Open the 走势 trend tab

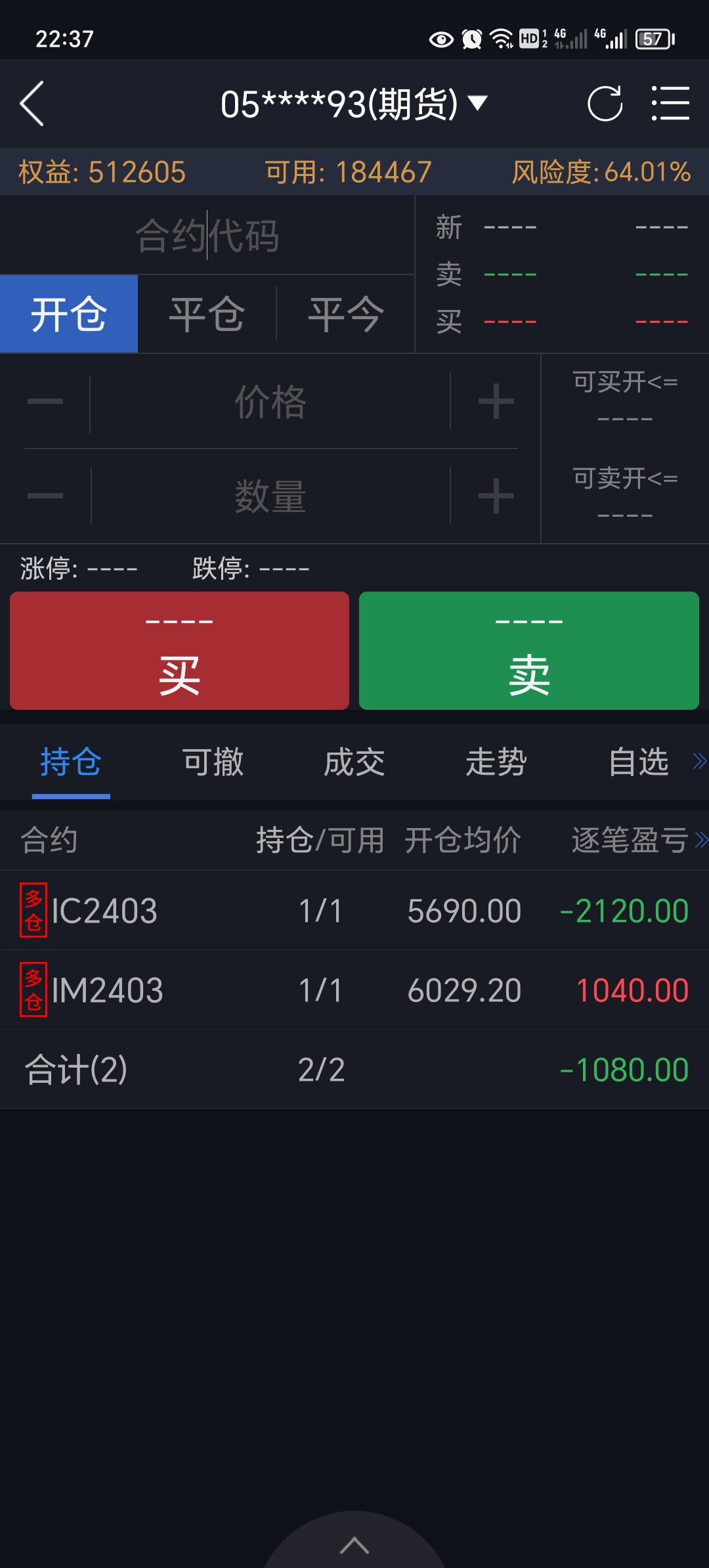[496, 762]
